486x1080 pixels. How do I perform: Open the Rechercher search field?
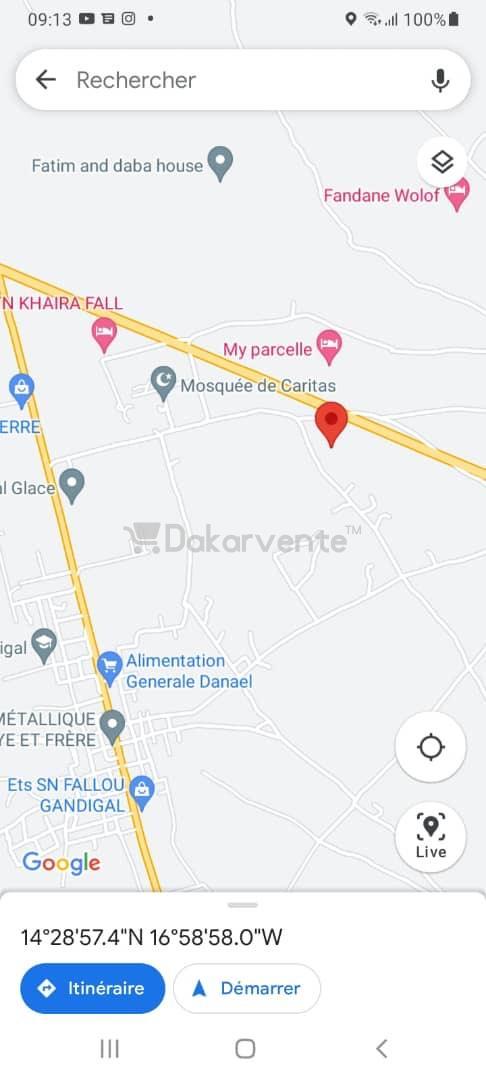click(243, 80)
